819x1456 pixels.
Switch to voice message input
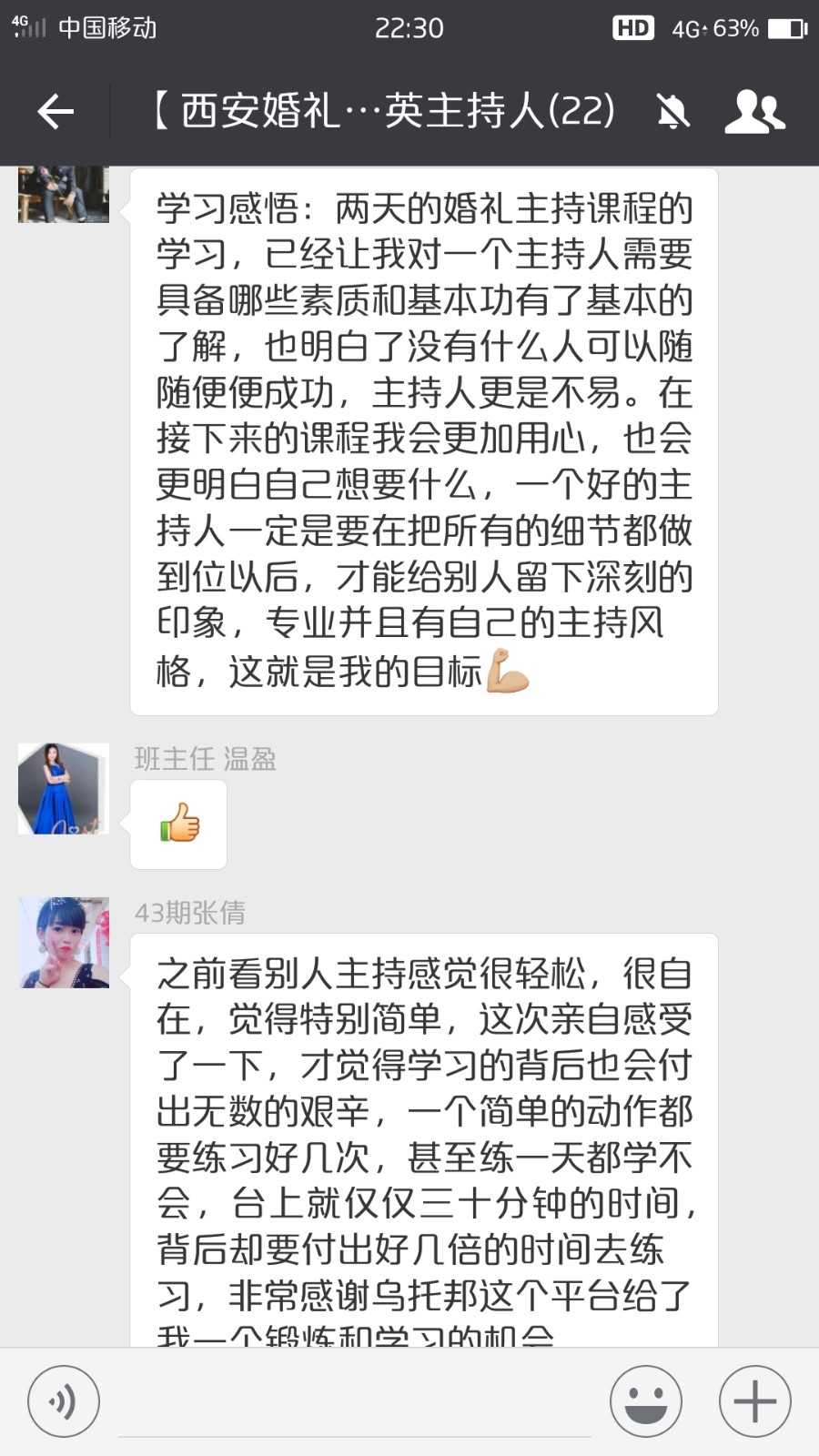[x=63, y=1401]
